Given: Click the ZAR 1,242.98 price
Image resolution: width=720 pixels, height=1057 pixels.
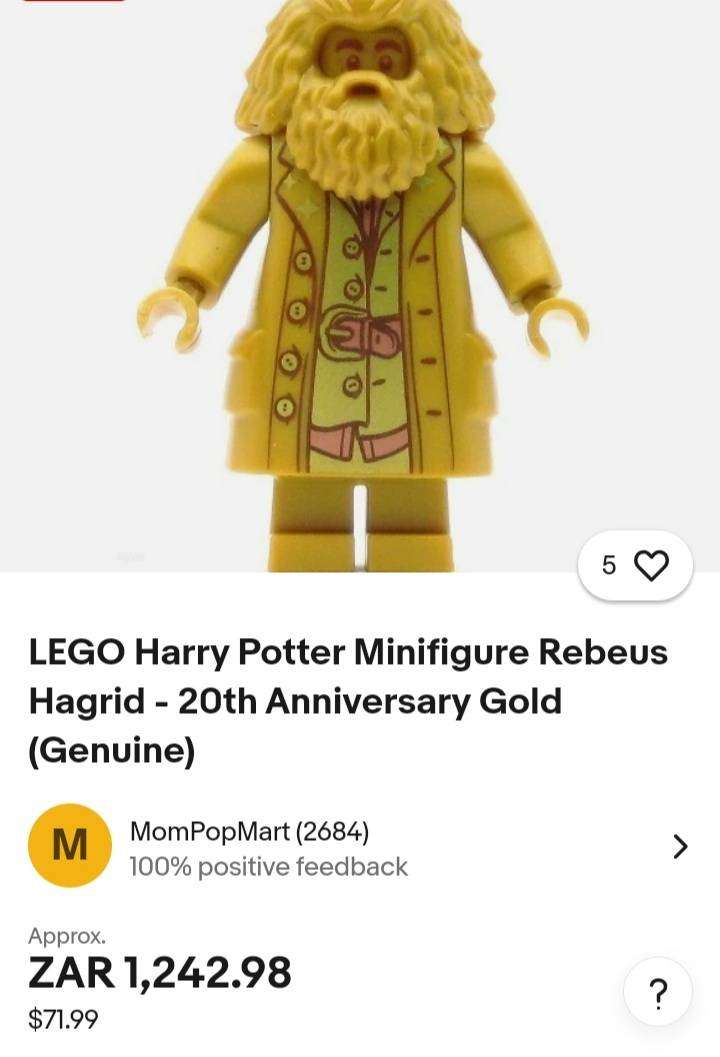Looking at the screenshot, I should coord(160,971).
